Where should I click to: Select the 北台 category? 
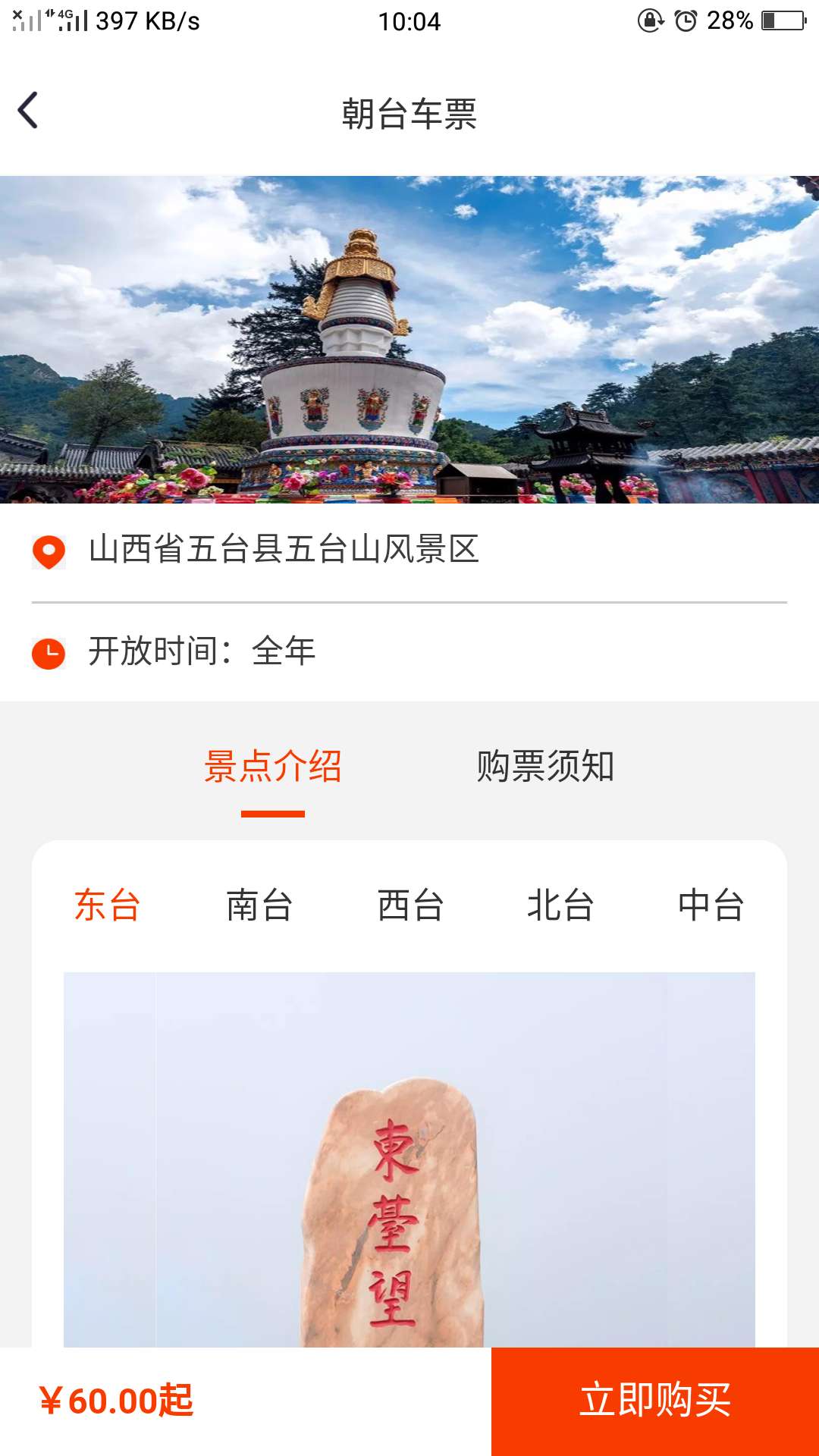[563, 904]
